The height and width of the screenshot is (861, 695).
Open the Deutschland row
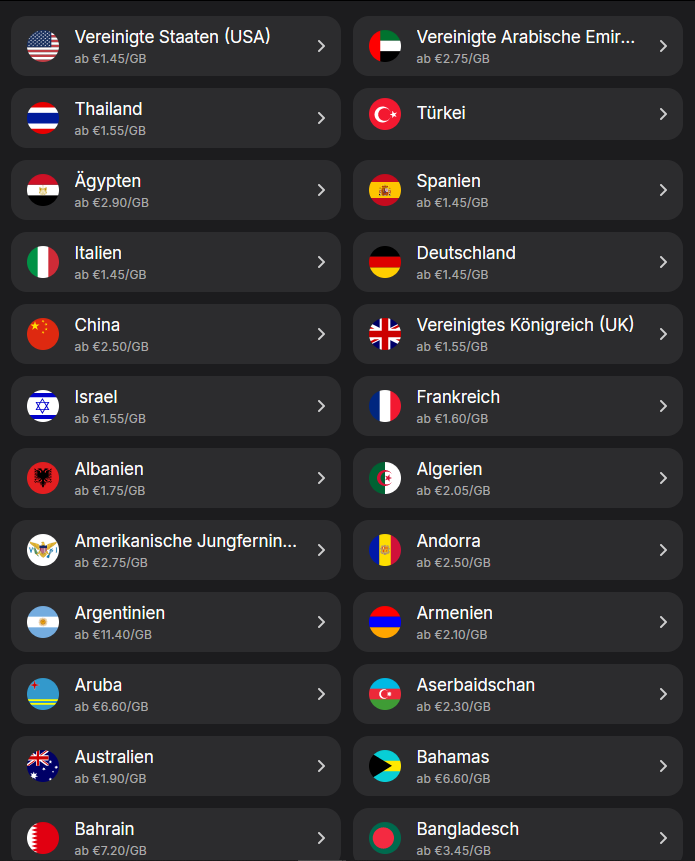(x=518, y=262)
